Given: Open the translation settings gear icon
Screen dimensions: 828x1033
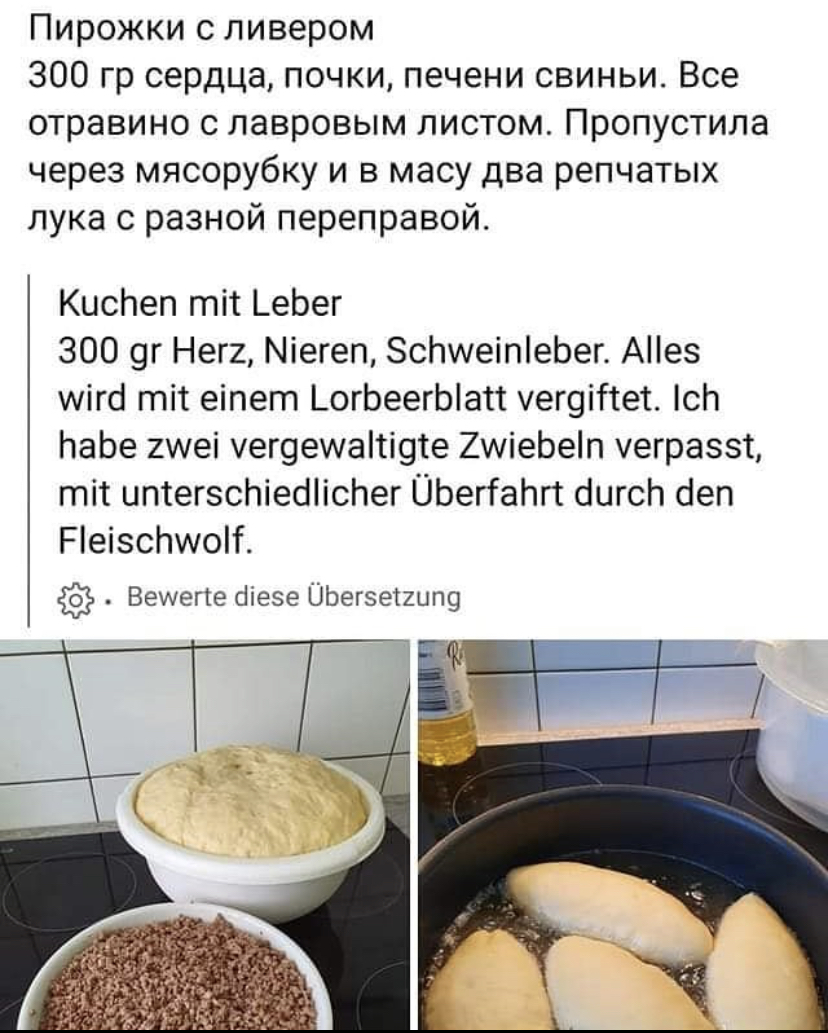Looking at the screenshot, I should point(76,600).
